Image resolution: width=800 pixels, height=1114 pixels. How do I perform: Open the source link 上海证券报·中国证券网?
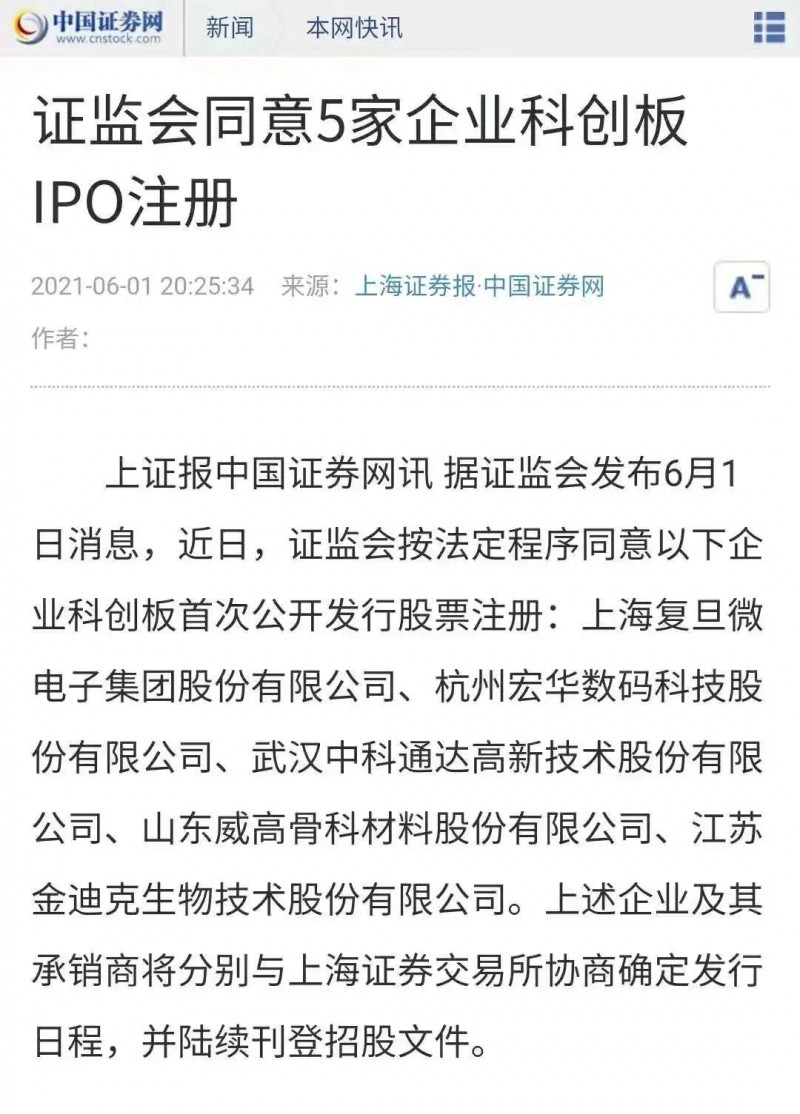(x=479, y=287)
